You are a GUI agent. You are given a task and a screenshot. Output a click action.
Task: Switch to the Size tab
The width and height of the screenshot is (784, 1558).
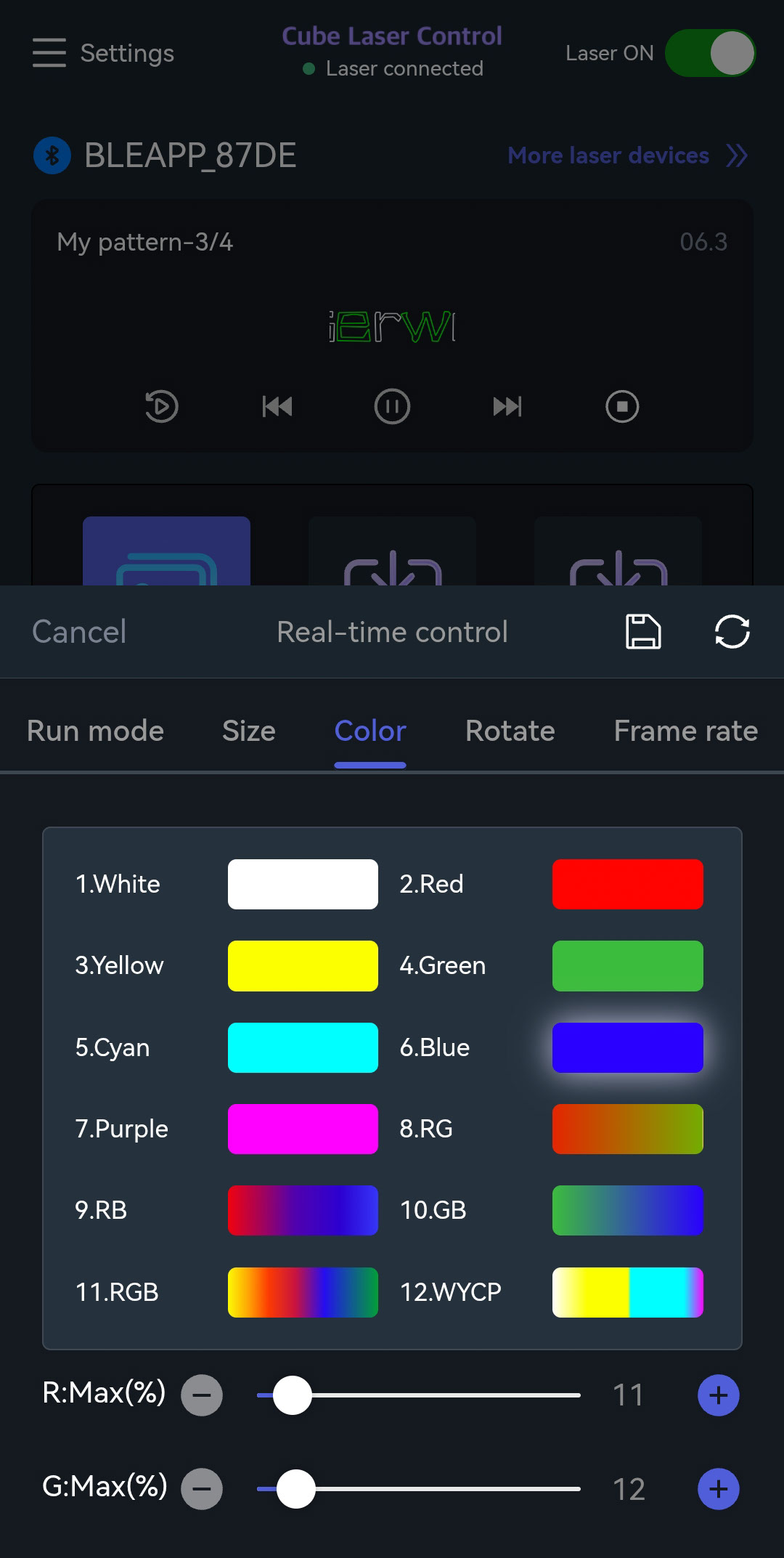[x=249, y=731]
